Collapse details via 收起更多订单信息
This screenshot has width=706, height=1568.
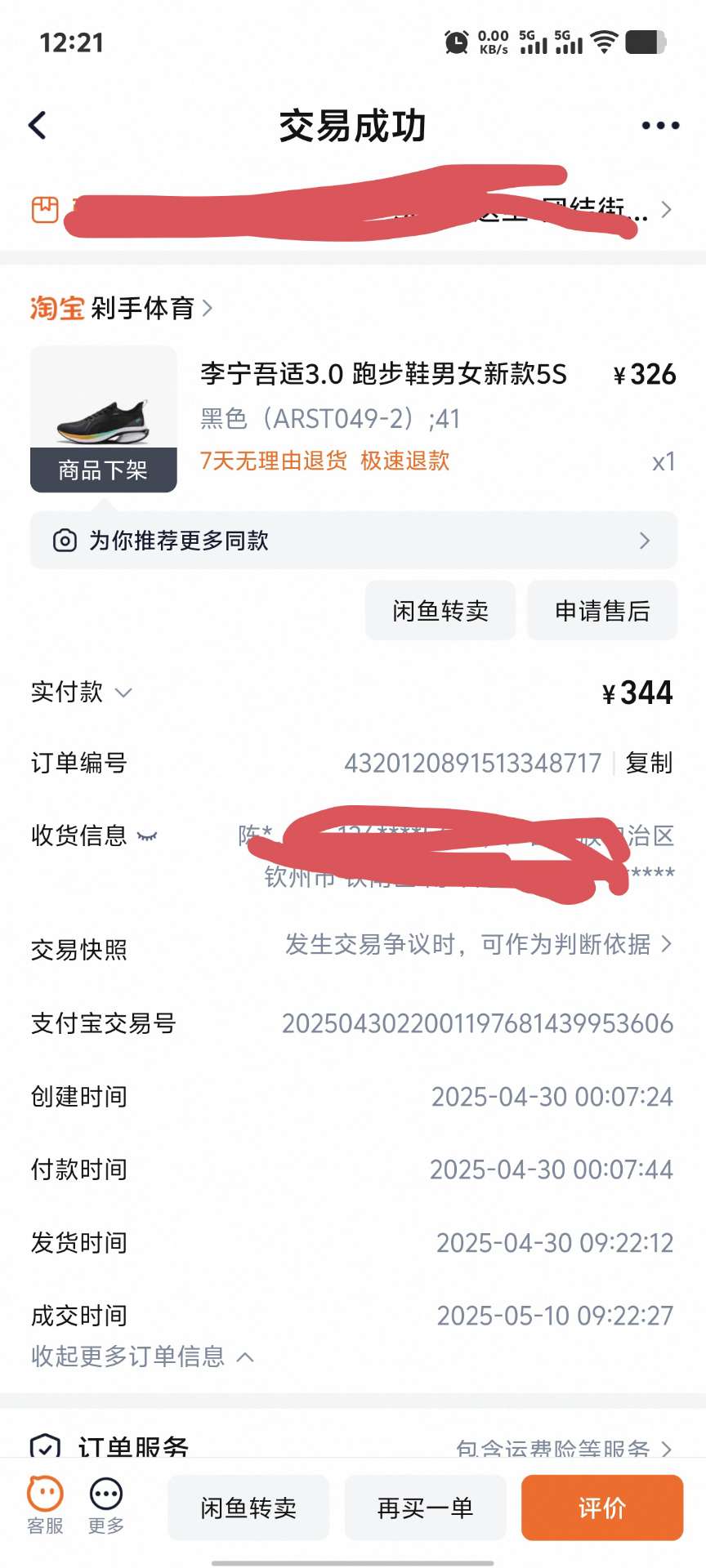pos(142,1356)
